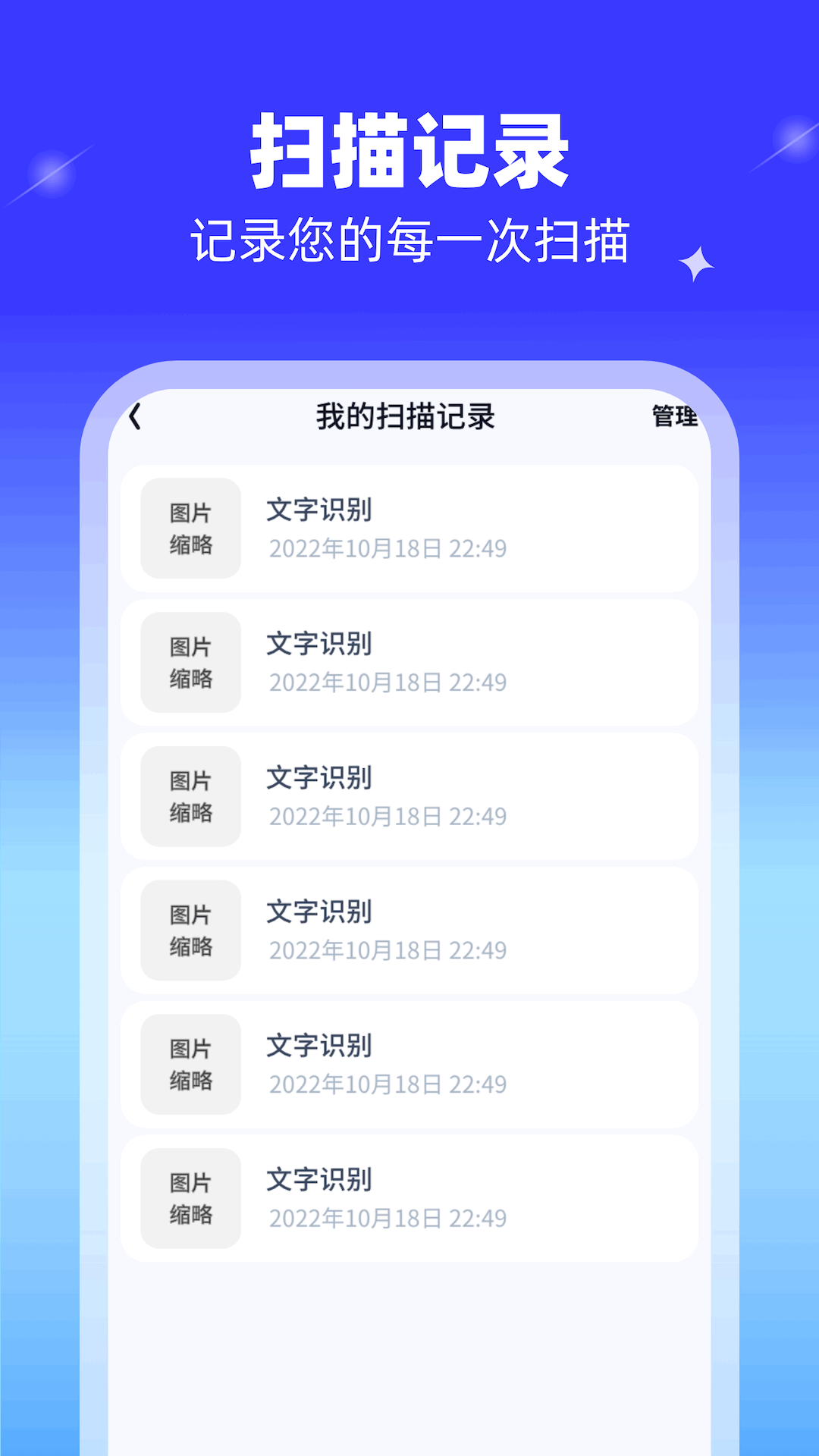Open the second 文字识别 record

click(409, 662)
